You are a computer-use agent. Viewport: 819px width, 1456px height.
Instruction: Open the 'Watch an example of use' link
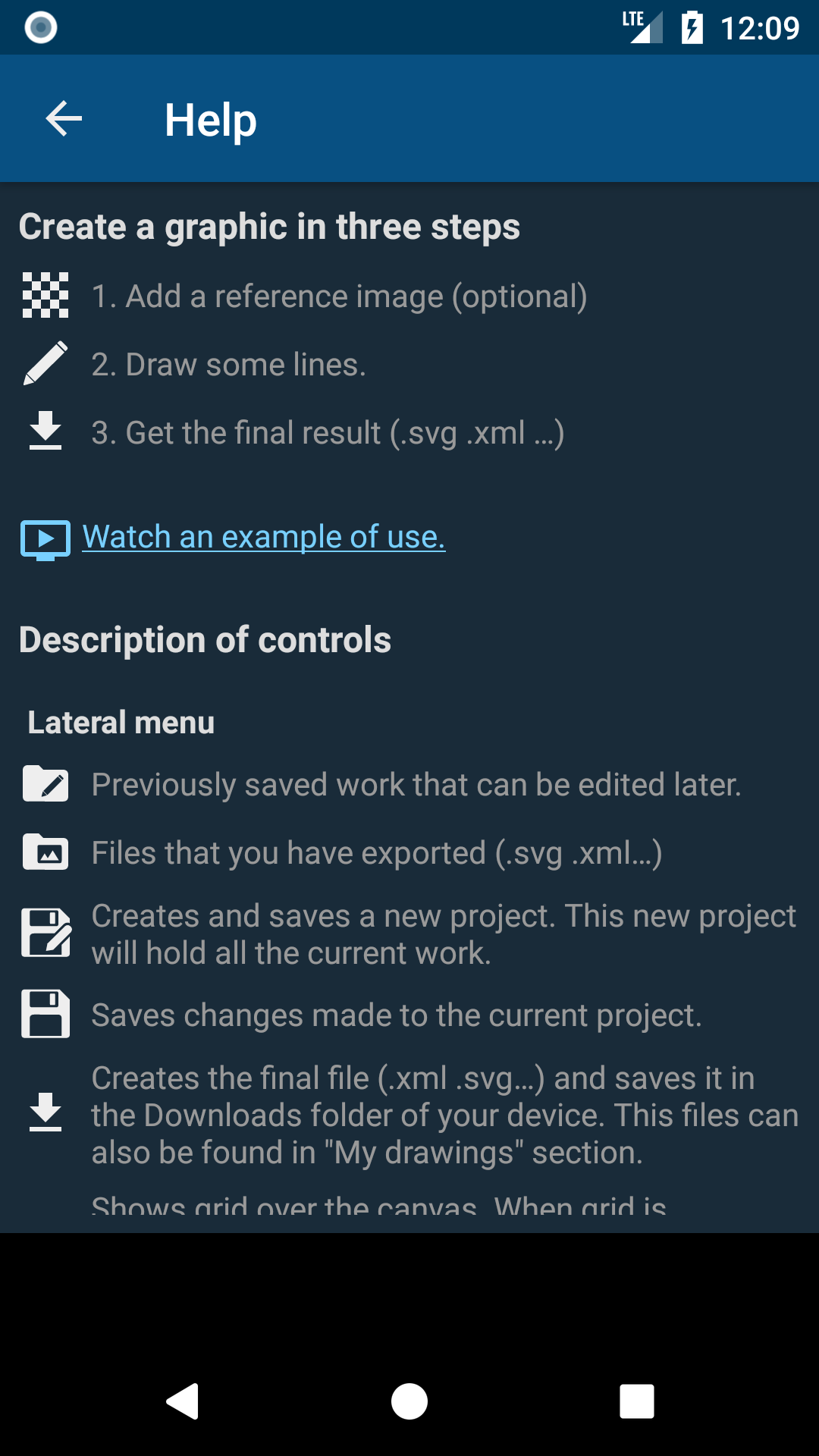point(263,537)
